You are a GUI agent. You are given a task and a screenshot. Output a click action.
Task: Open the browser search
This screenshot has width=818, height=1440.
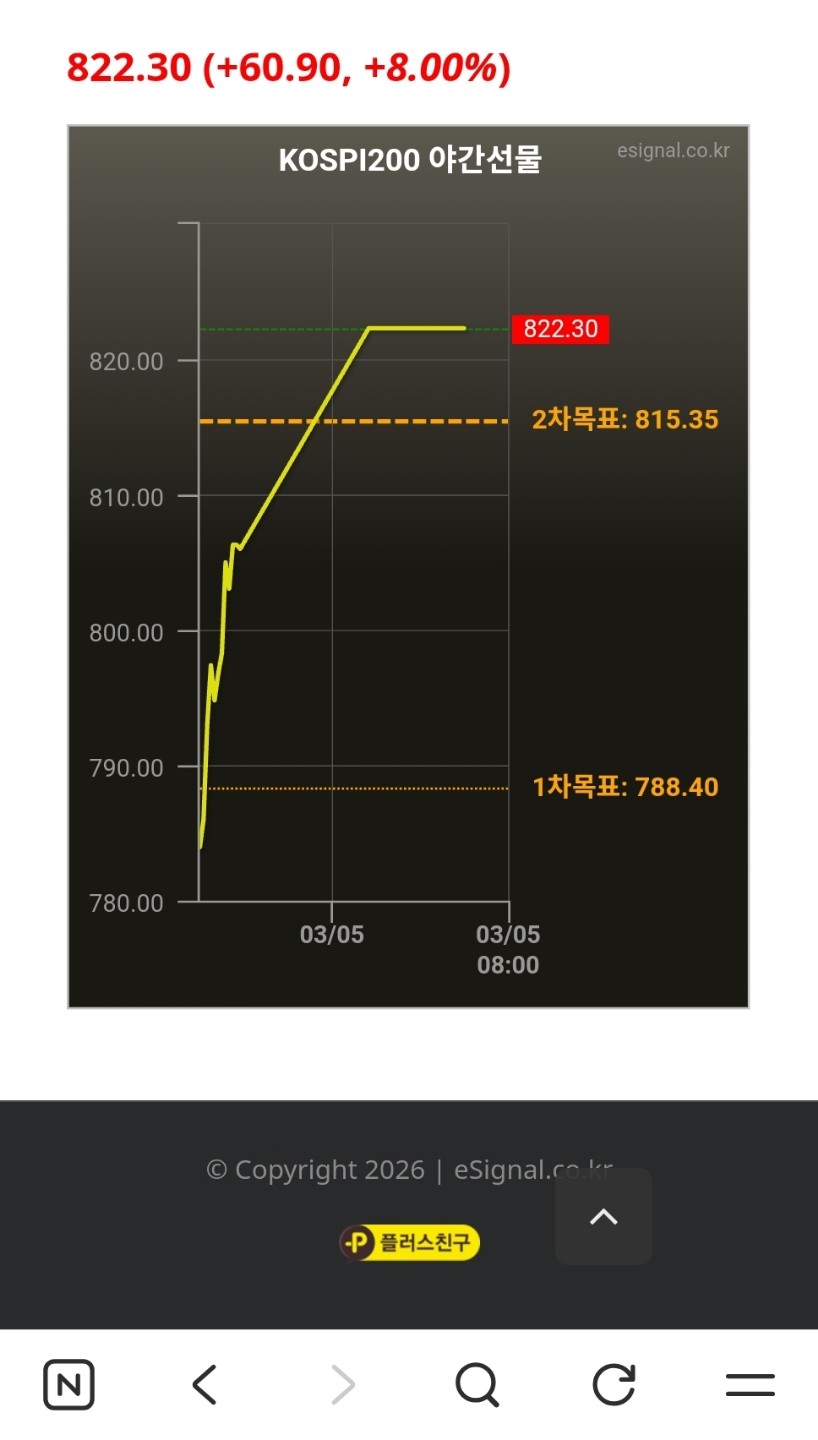[476, 1385]
